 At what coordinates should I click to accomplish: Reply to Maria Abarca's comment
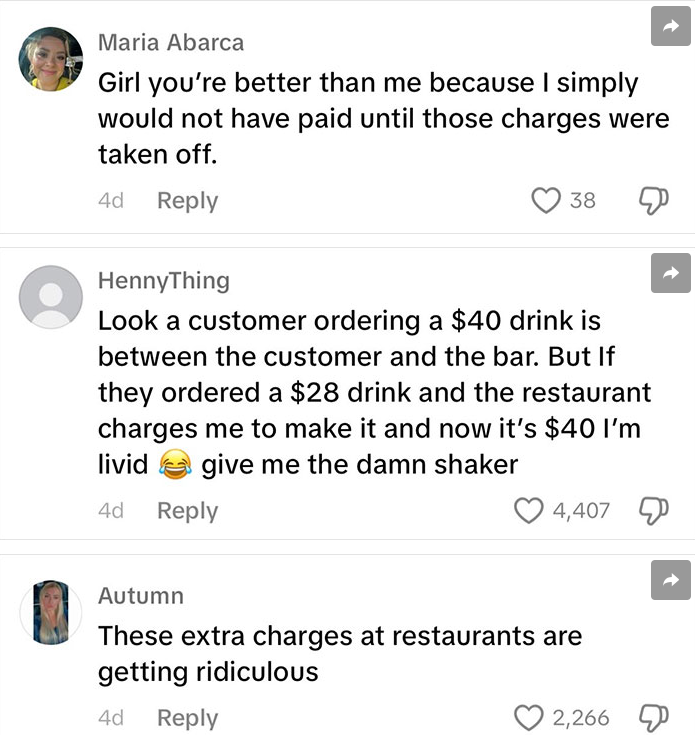click(187, 201)
